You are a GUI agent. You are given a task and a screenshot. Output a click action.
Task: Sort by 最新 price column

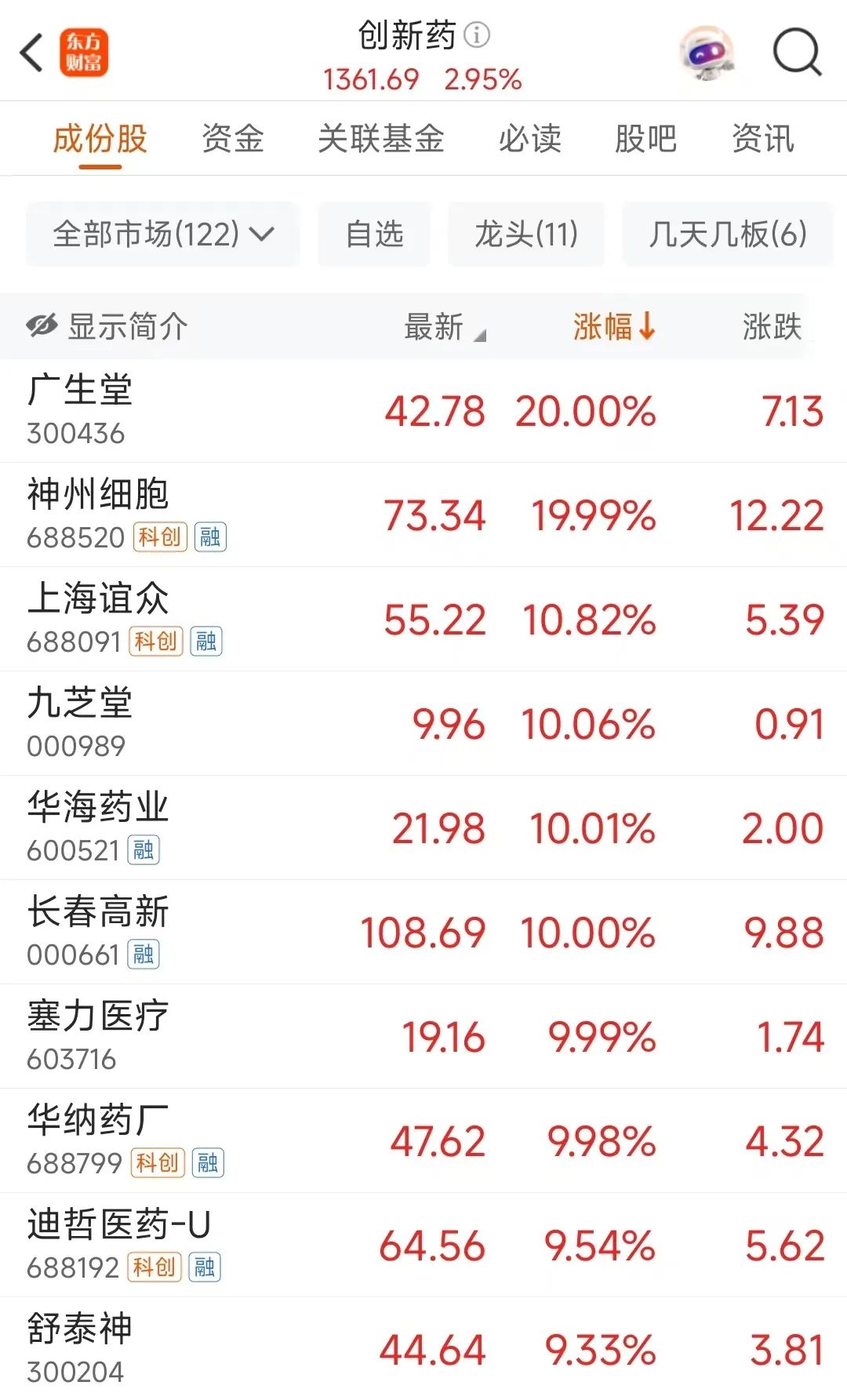click(x=445, y=327)
